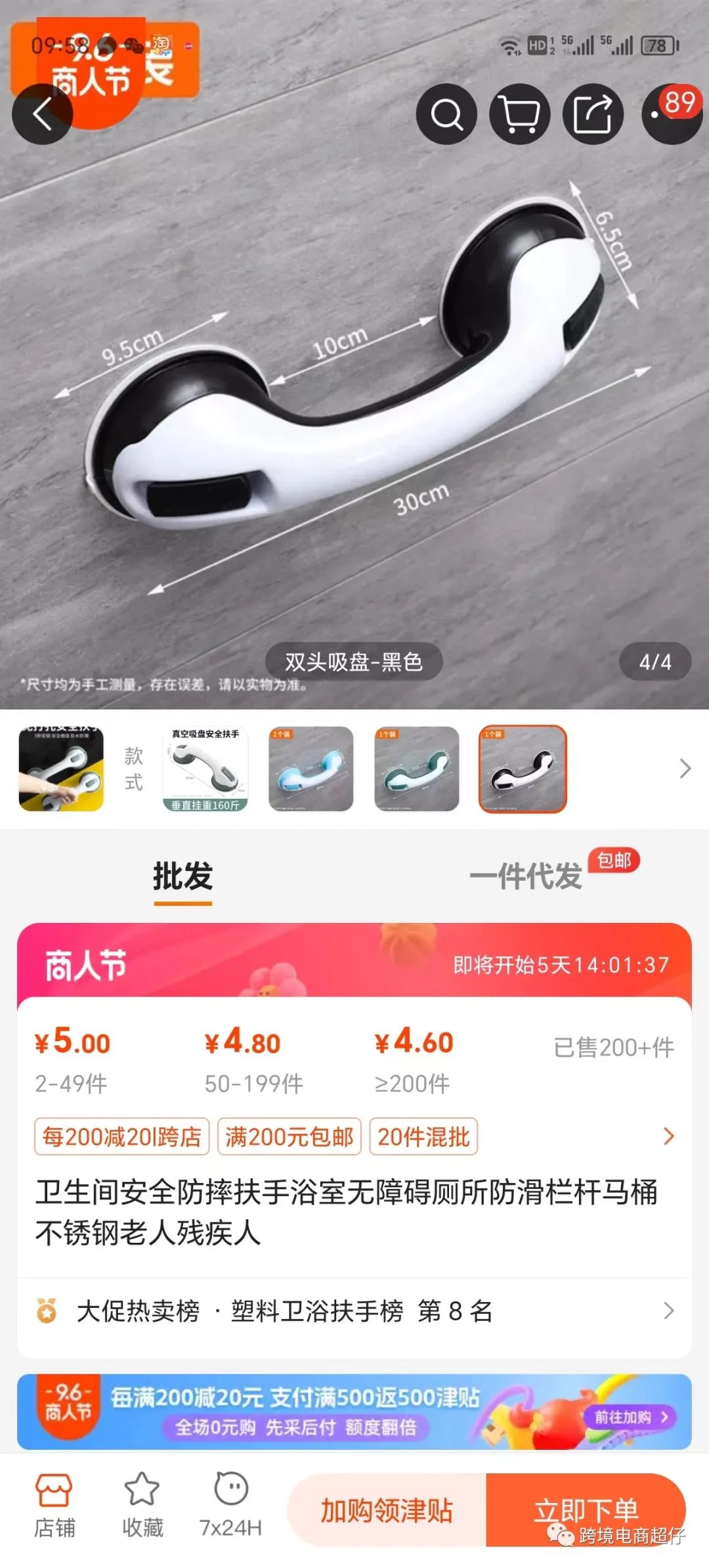
Task: Tap the 前往加购 banner button
Action: pos(629,1417)
